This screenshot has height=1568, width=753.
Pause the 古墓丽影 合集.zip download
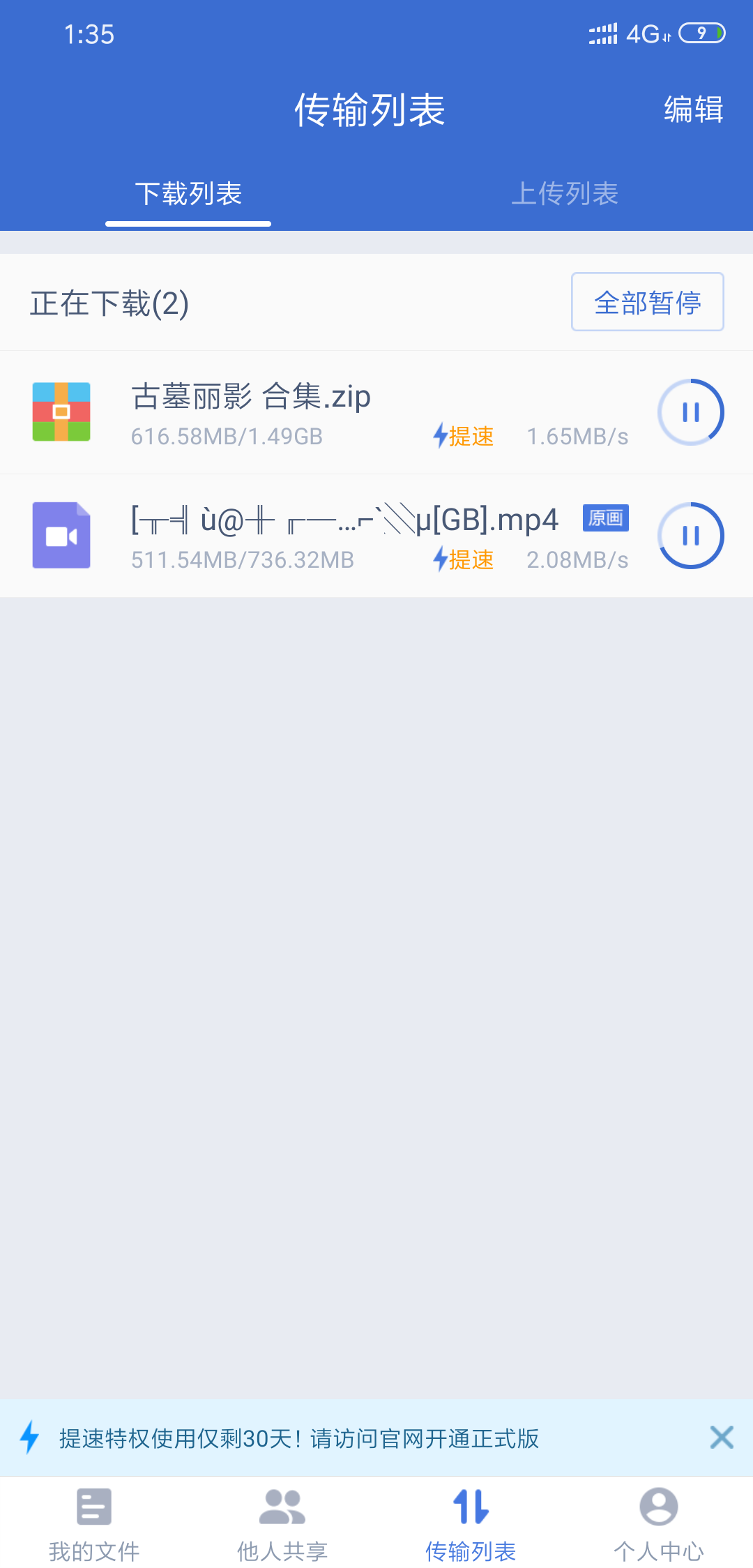tap(690, 412)
